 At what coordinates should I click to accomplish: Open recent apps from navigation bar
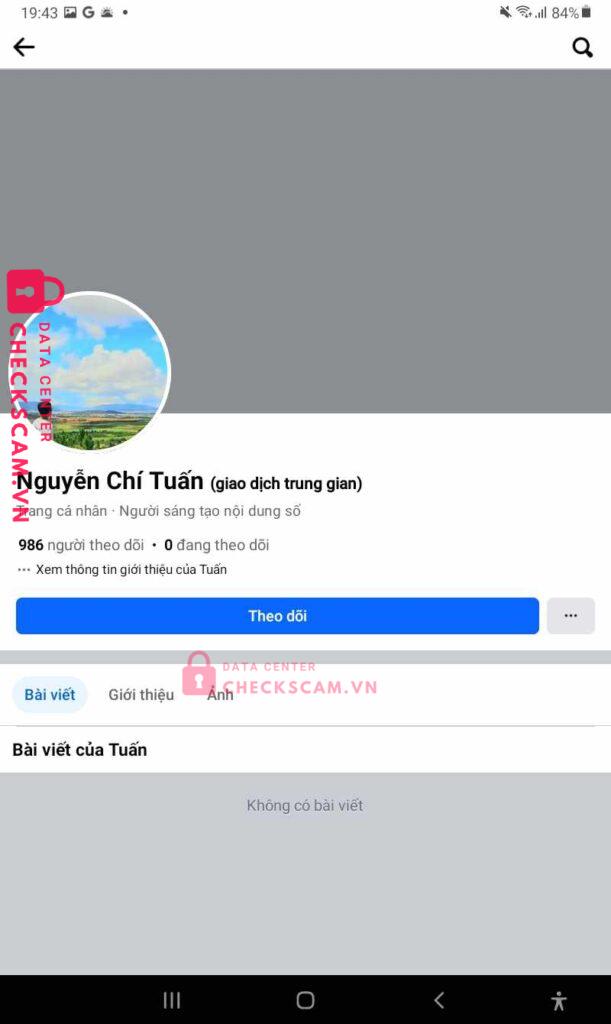click(x=172, y=1000)
